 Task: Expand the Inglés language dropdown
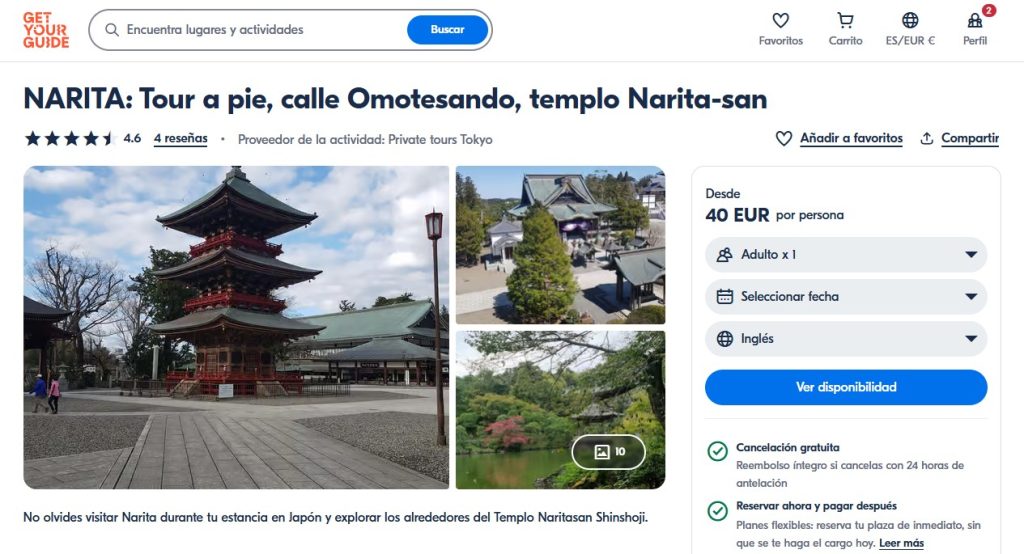pyautogui.click(x=845, y=339)
